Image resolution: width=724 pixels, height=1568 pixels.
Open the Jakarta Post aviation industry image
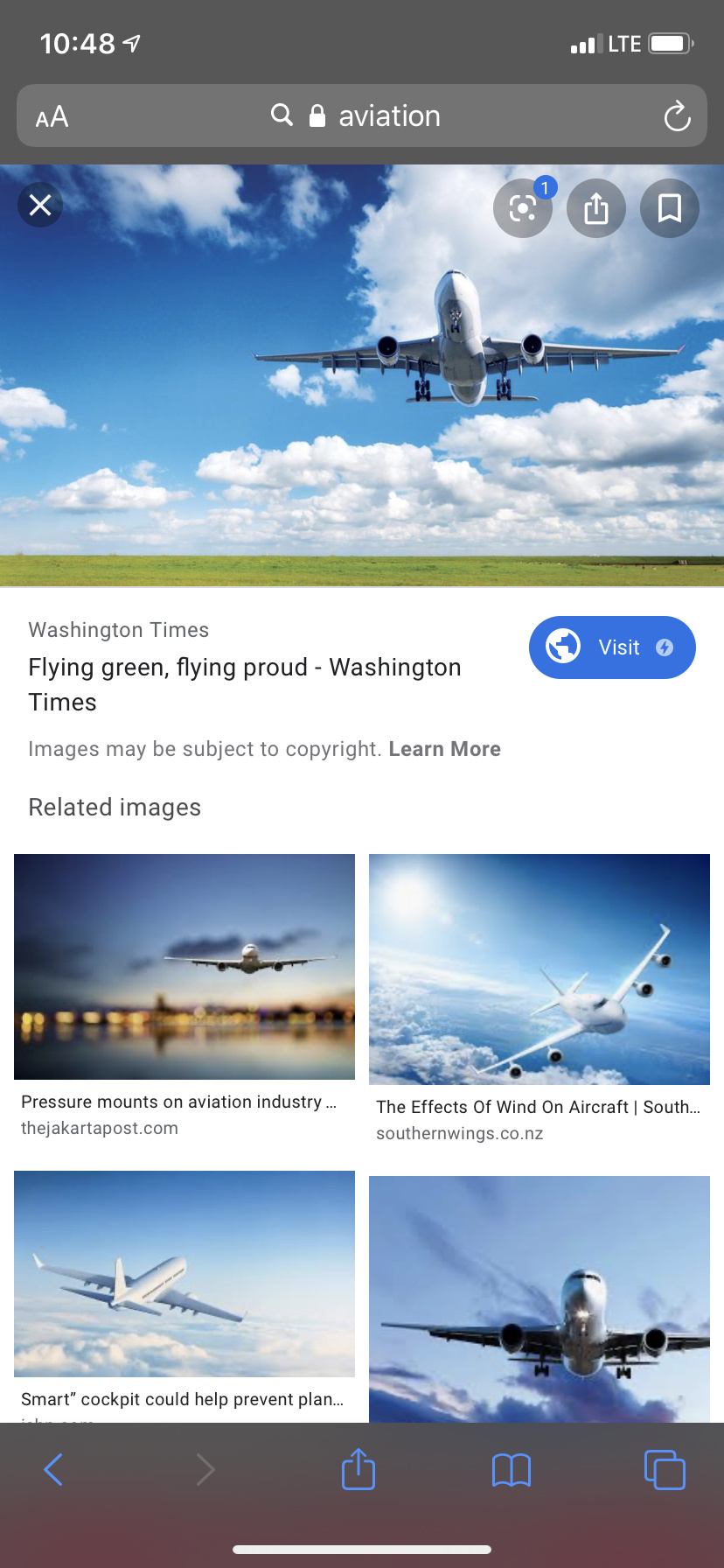click(x=184, y=967)
